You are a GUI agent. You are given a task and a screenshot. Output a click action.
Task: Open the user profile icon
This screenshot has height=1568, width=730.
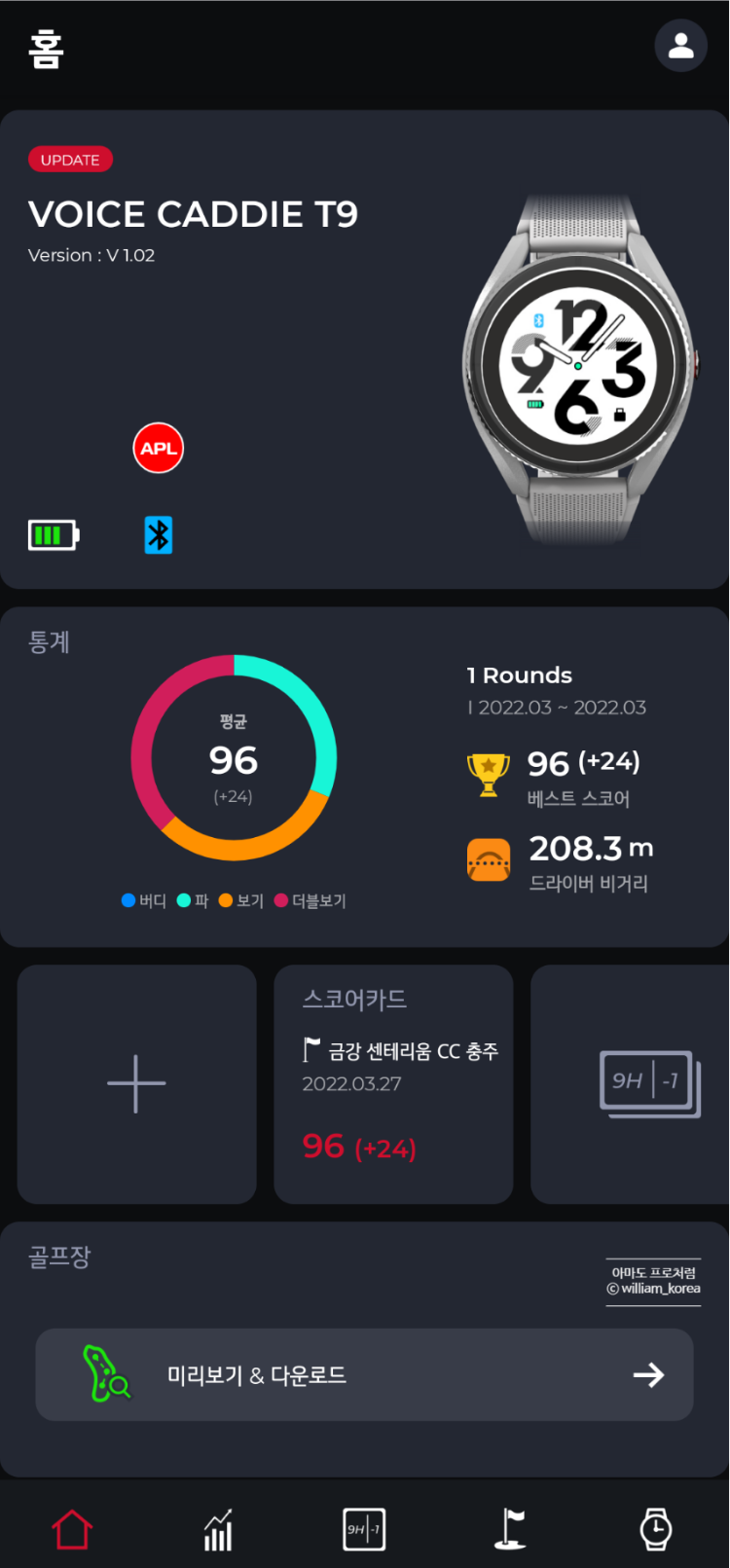pyautogui.click(x=680, y=46)
